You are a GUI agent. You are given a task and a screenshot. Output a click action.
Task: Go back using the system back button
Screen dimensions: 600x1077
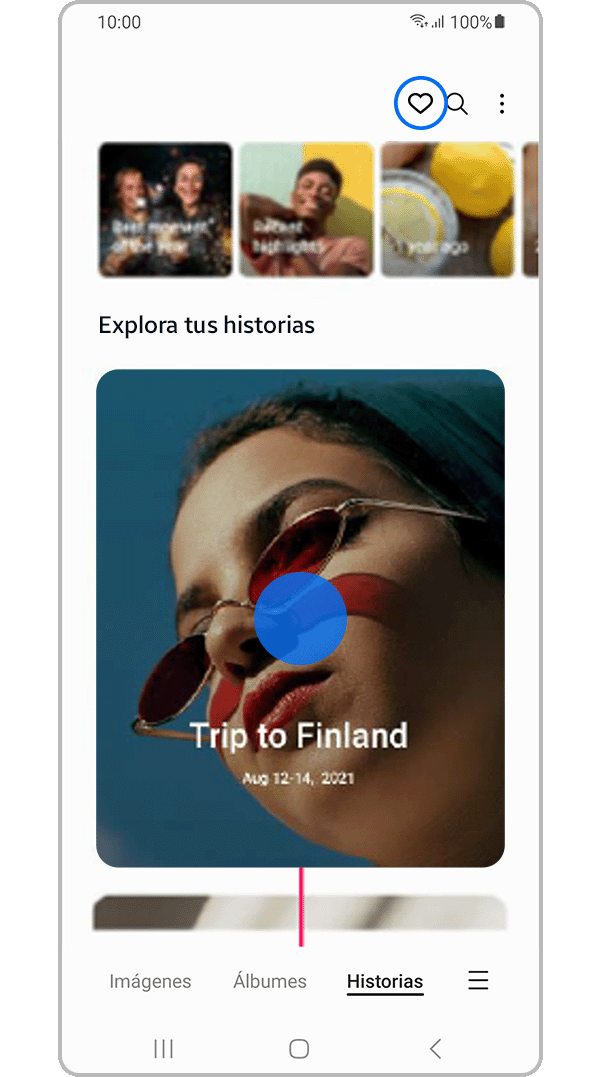coord(435,1048)
